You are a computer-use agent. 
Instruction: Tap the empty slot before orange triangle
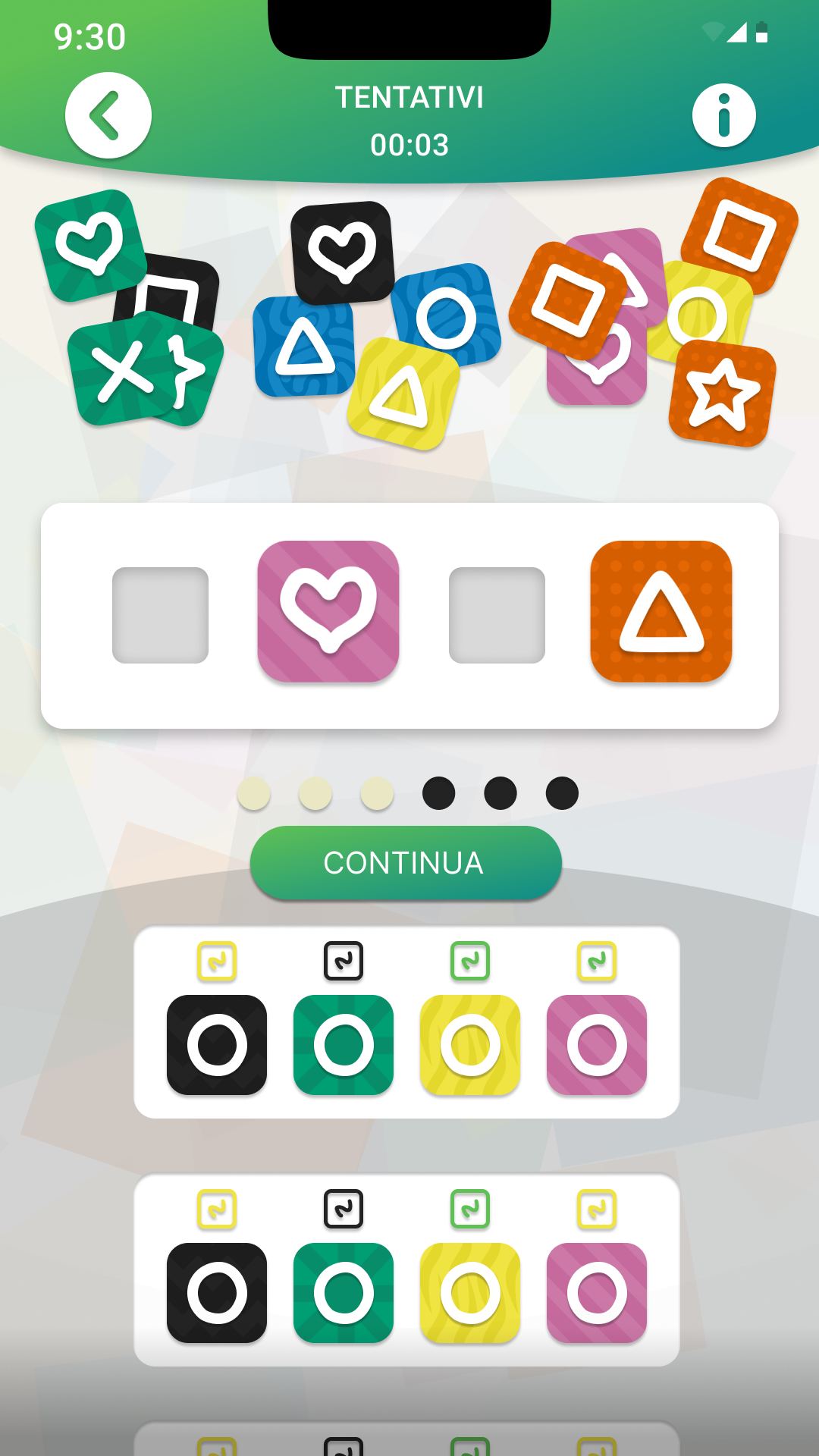(497, 615)
